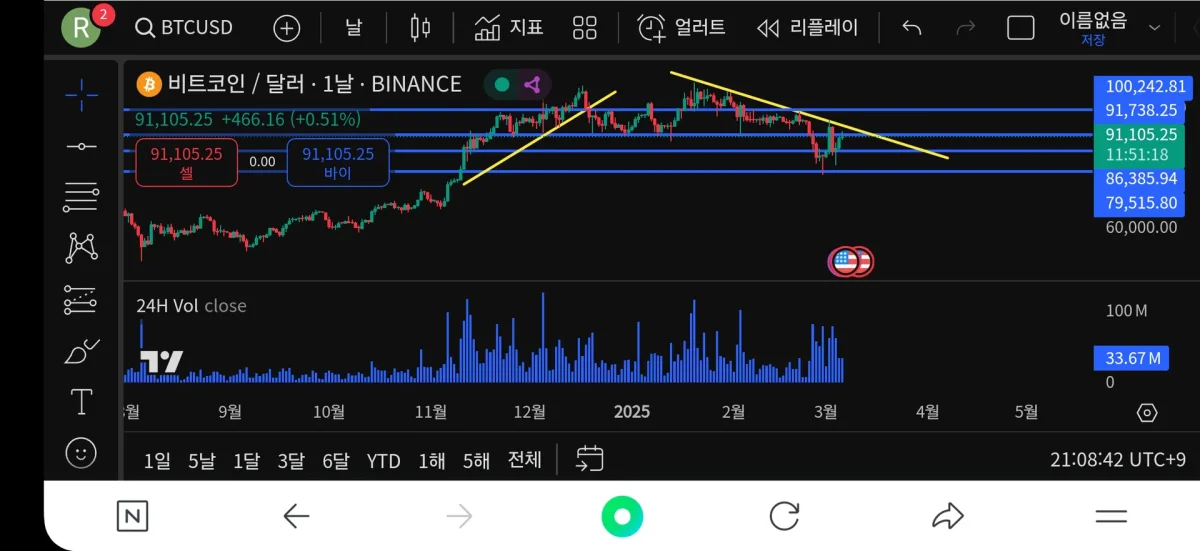Select the text drawing tool
This screenshot has height=551, width=1200.
tap(81, 402)
